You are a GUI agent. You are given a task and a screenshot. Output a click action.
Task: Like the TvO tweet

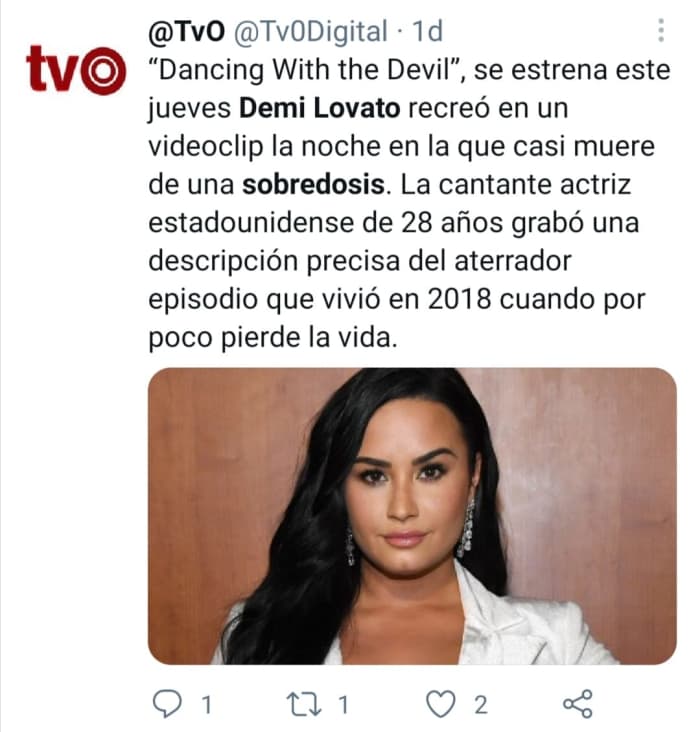[440, 704]
